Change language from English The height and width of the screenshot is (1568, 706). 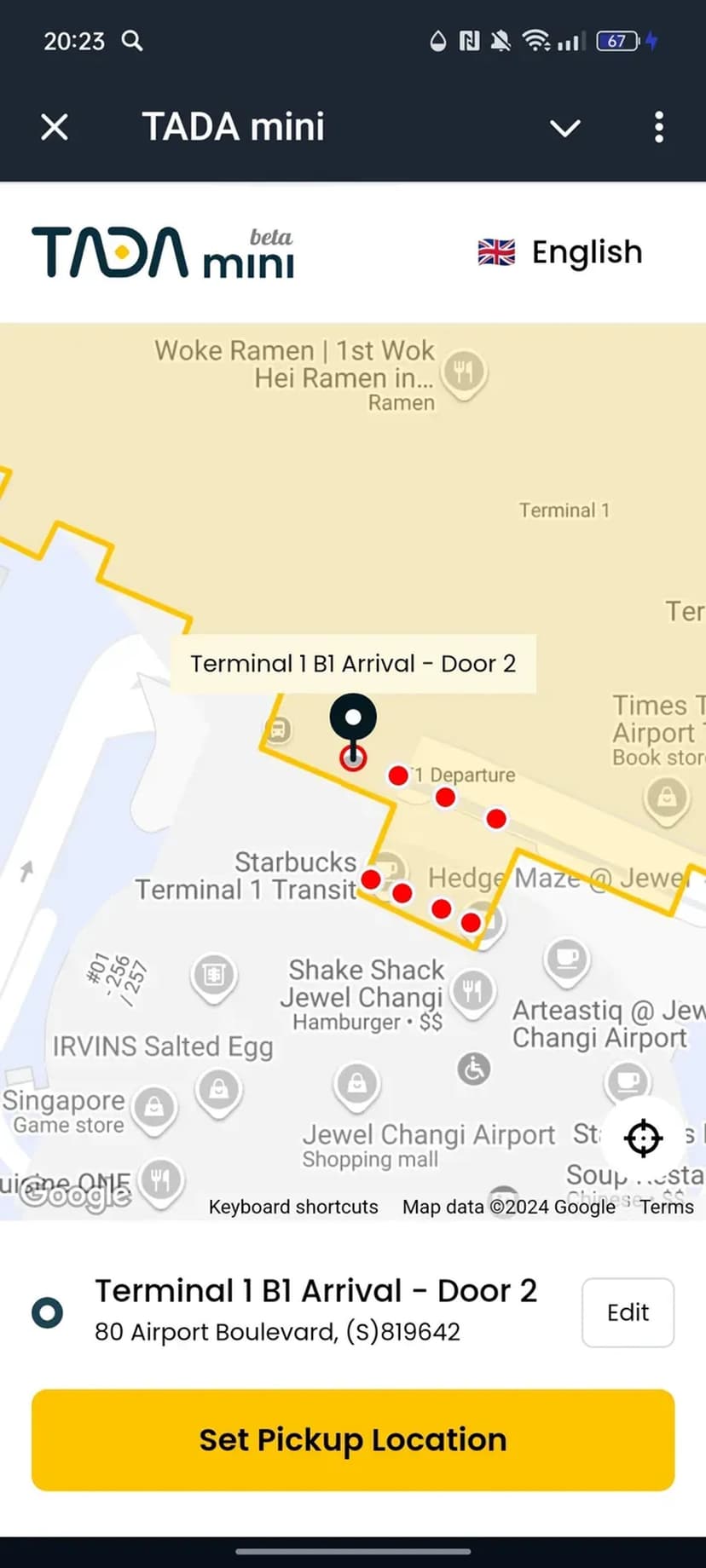click(560, 252)
